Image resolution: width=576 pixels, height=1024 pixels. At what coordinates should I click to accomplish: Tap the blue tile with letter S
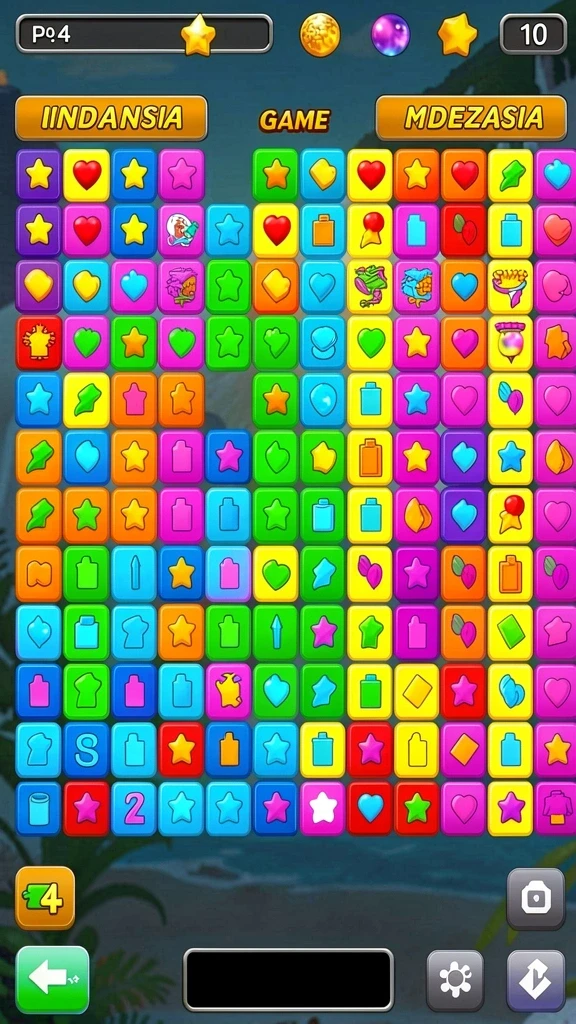click(86, 749)
